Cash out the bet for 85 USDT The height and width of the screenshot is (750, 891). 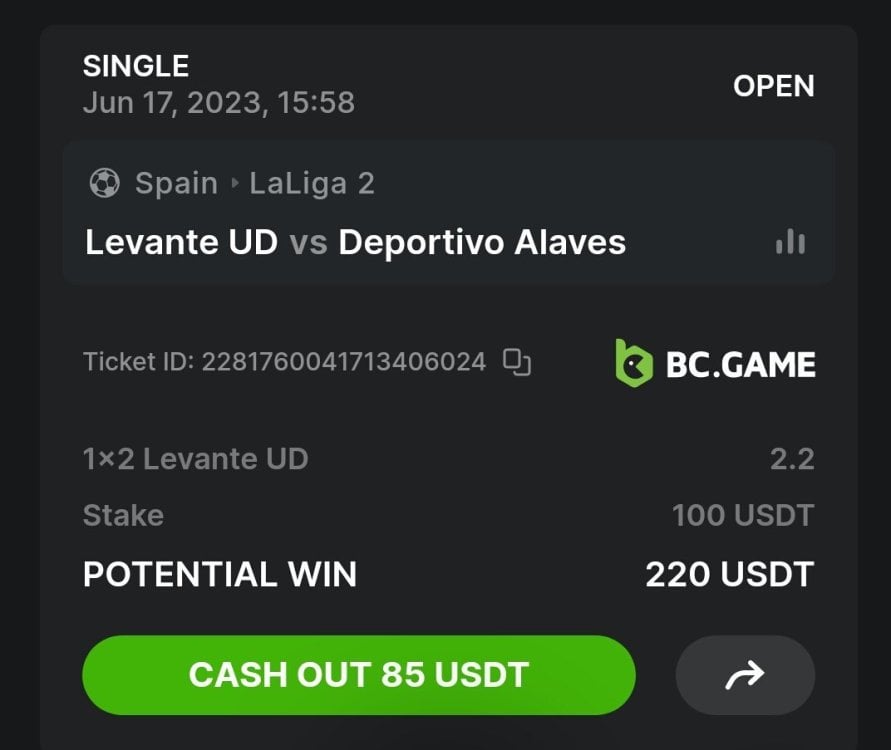(358, 675)
